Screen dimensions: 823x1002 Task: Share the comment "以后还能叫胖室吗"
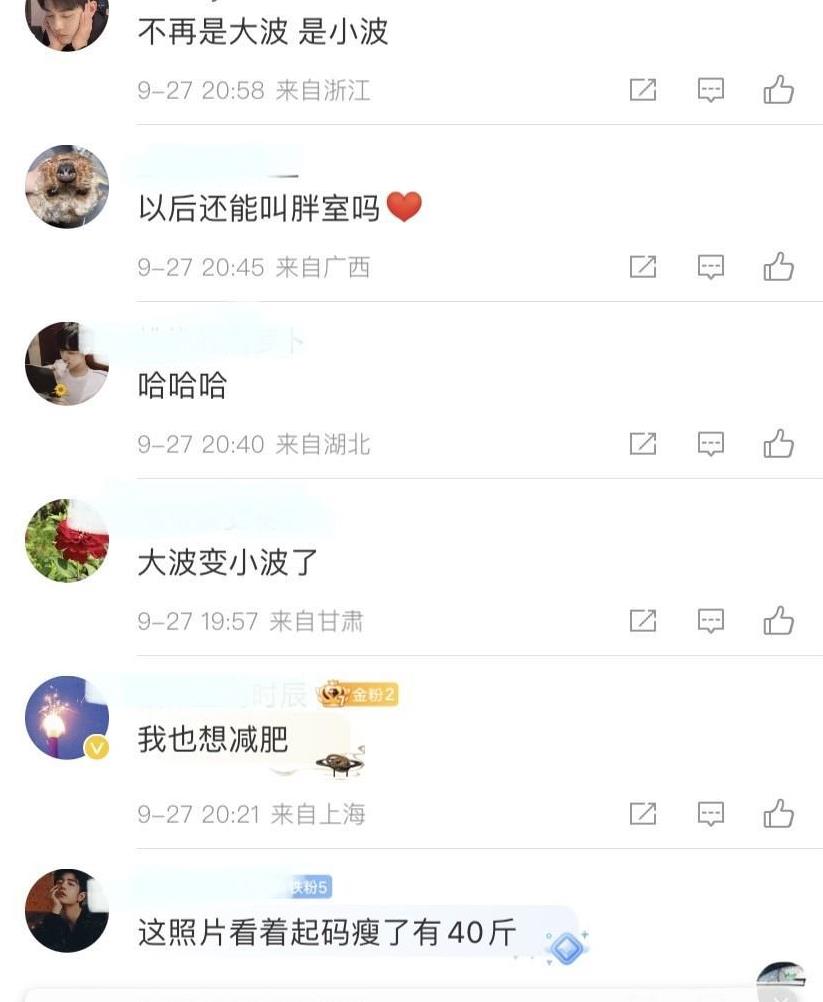pos(642,267)
